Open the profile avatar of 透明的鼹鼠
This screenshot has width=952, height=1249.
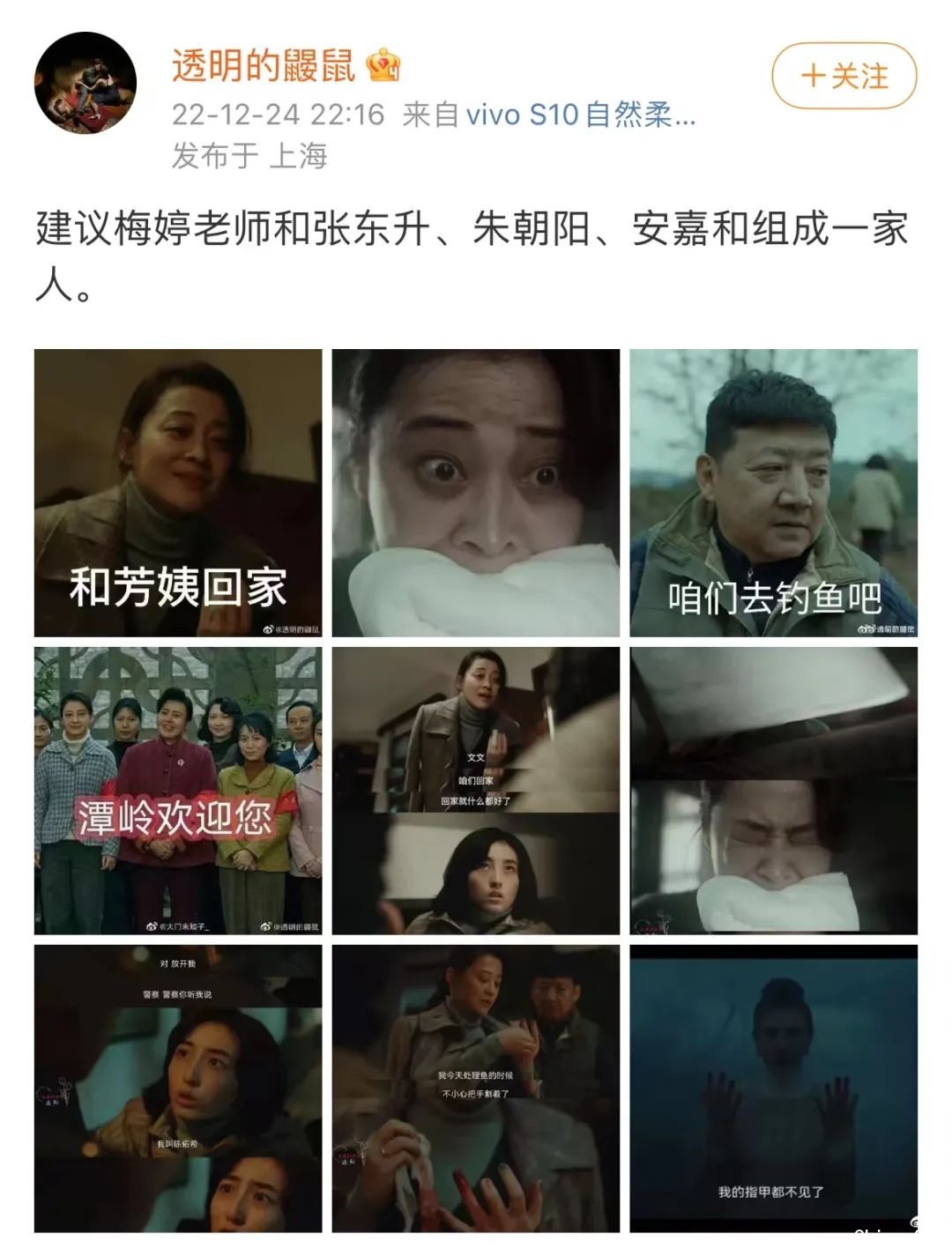[86, 83]
